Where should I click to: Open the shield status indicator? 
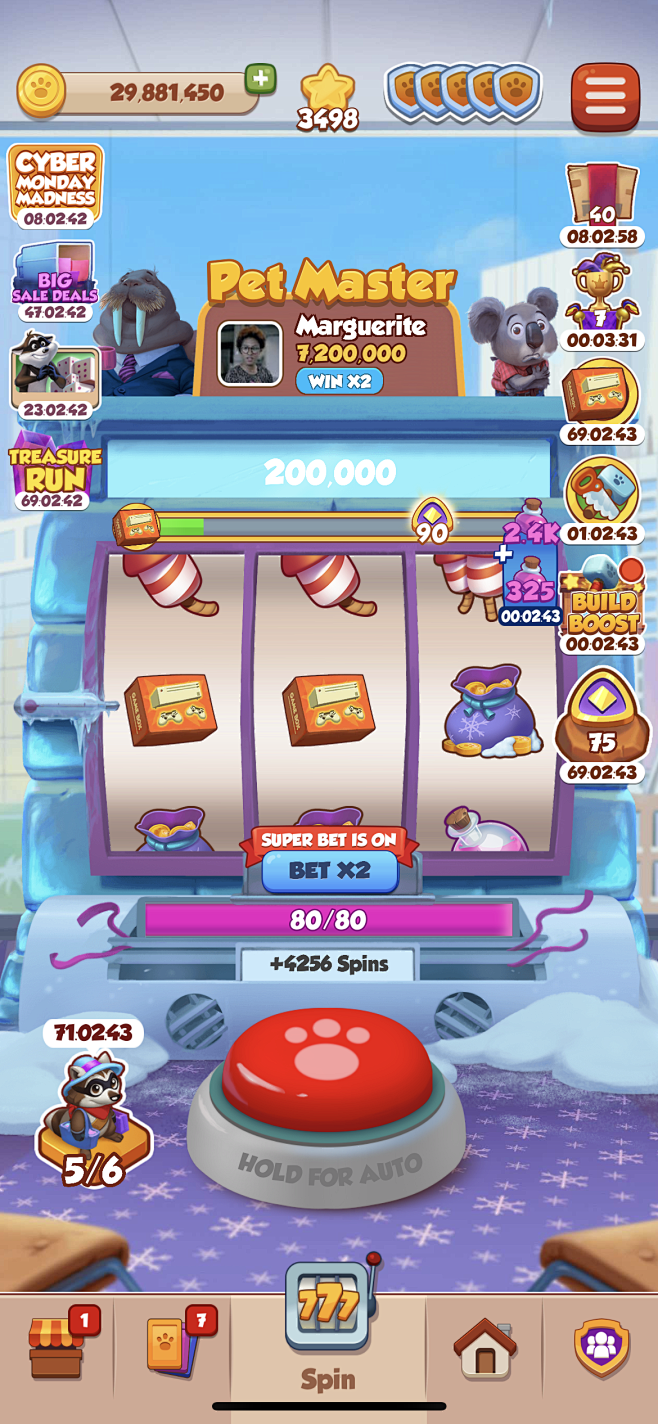[463, 94]
